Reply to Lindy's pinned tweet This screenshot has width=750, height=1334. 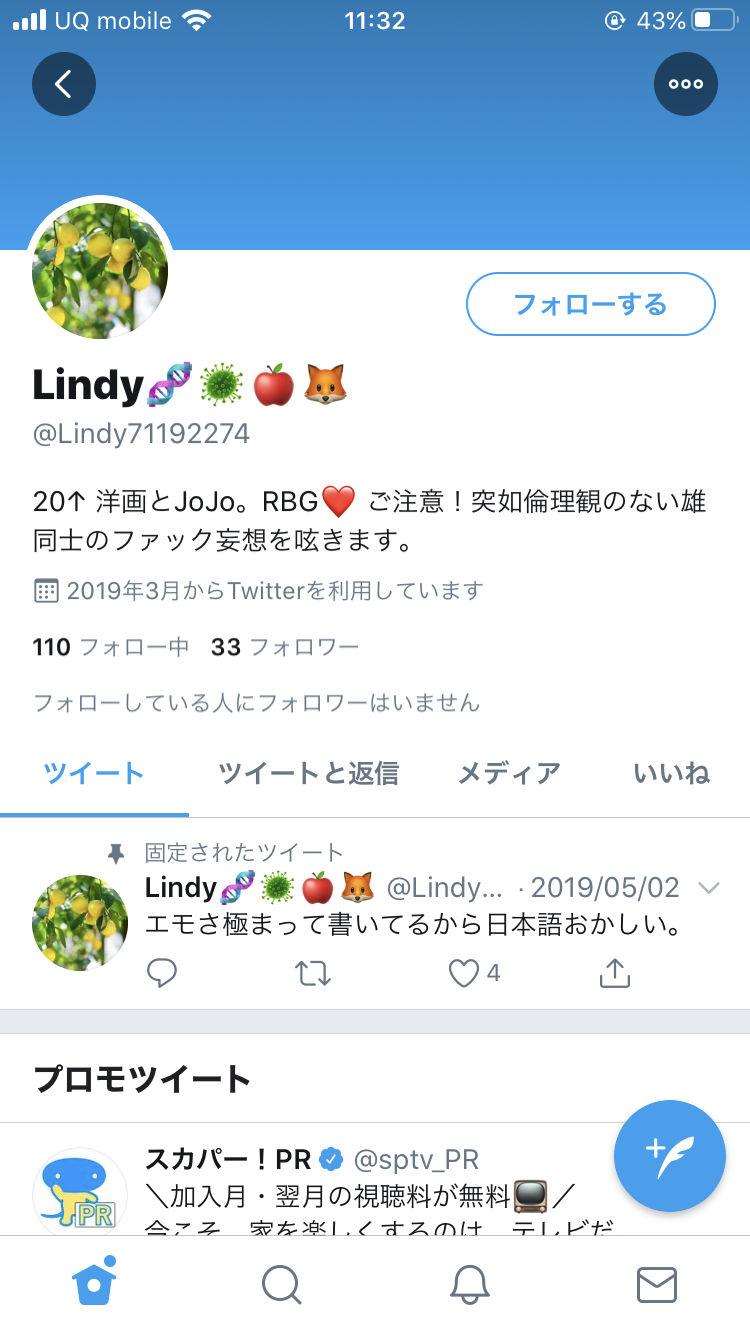(x=162, y=973)
